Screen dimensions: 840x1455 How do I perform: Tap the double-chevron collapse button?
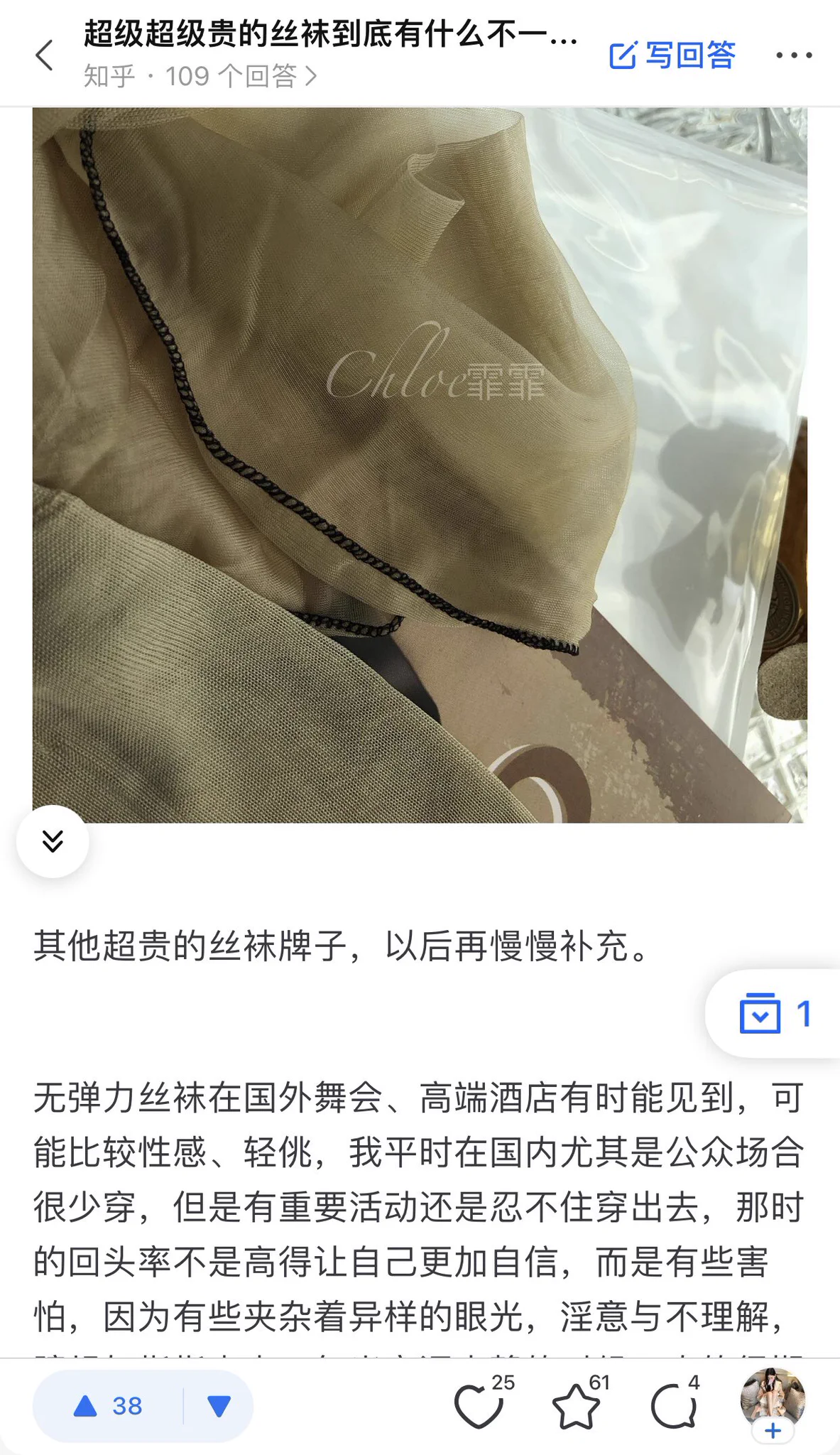(x=53, y=841)
